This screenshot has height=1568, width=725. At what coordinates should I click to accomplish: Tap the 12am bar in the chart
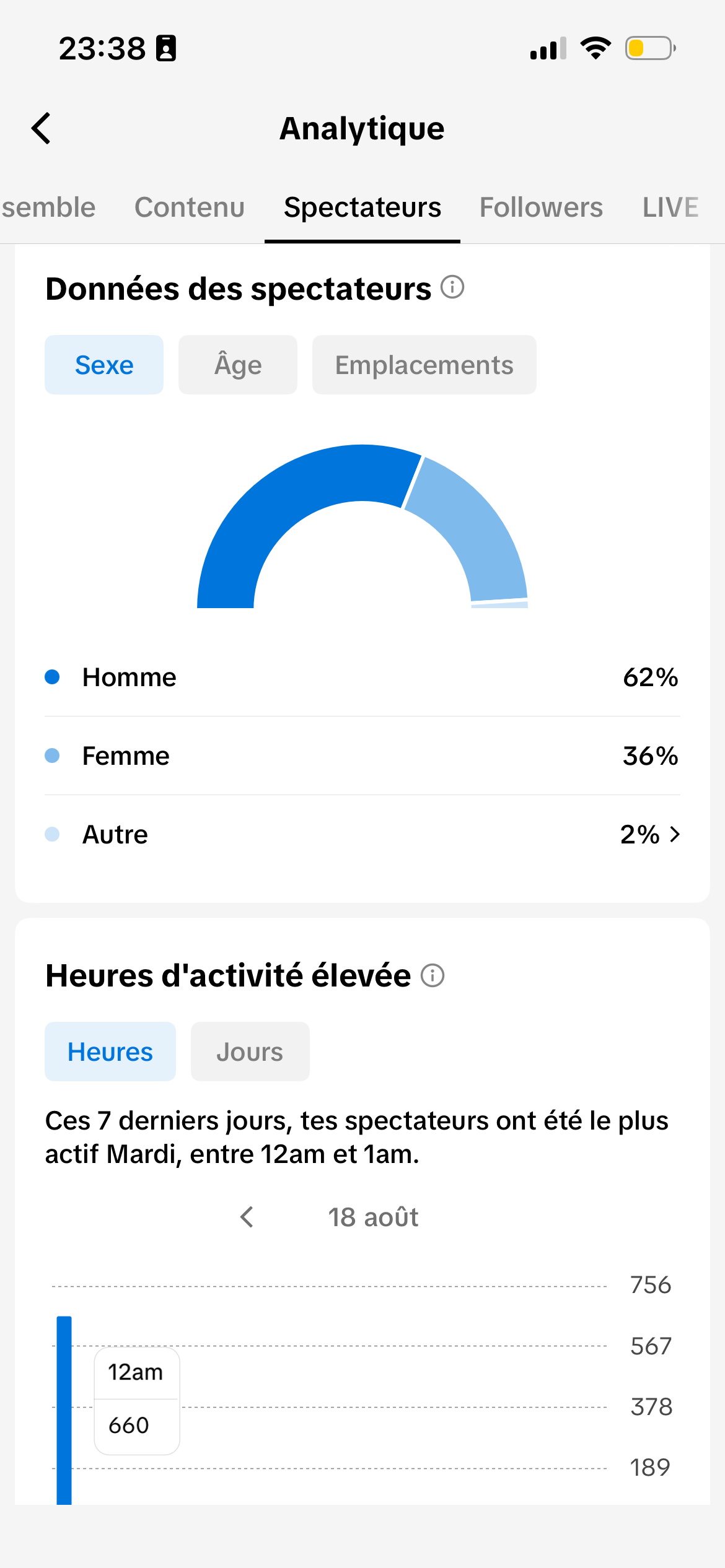point(64,1410)
